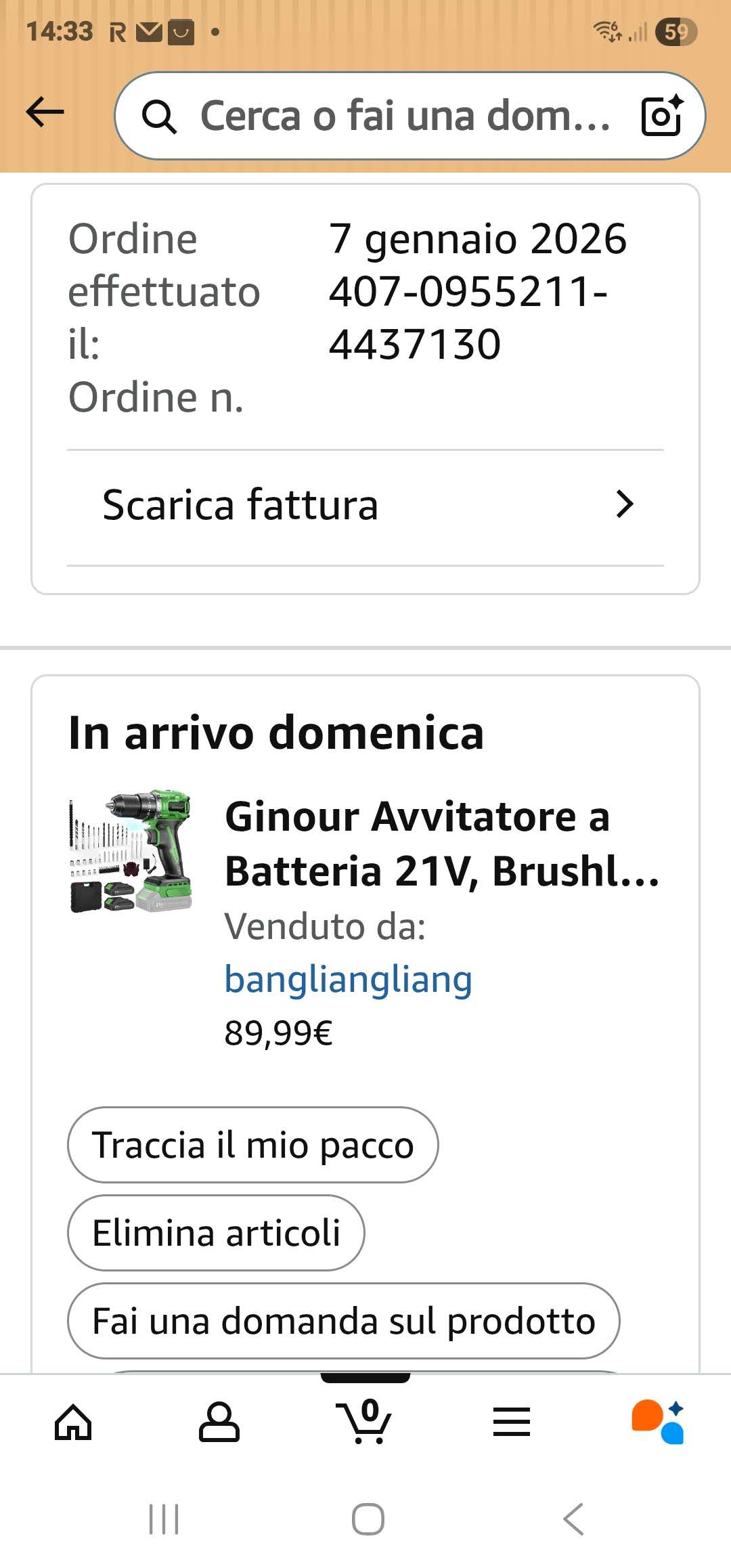View the shopping cart
The height and width of the screenshot is (1568, 731).
pyautogui.click(x=365, y=1422)
